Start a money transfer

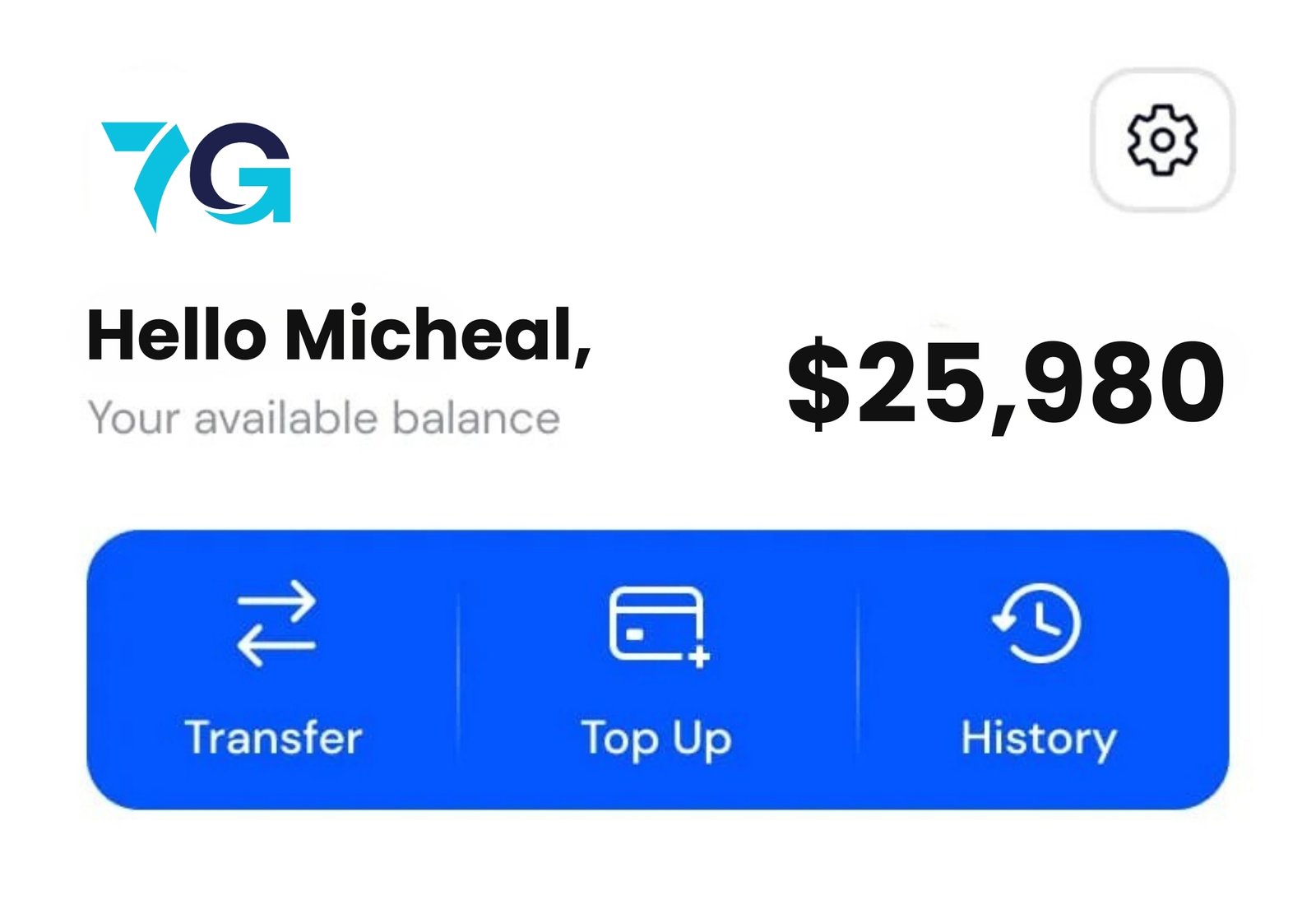click(x=275, y=668)
